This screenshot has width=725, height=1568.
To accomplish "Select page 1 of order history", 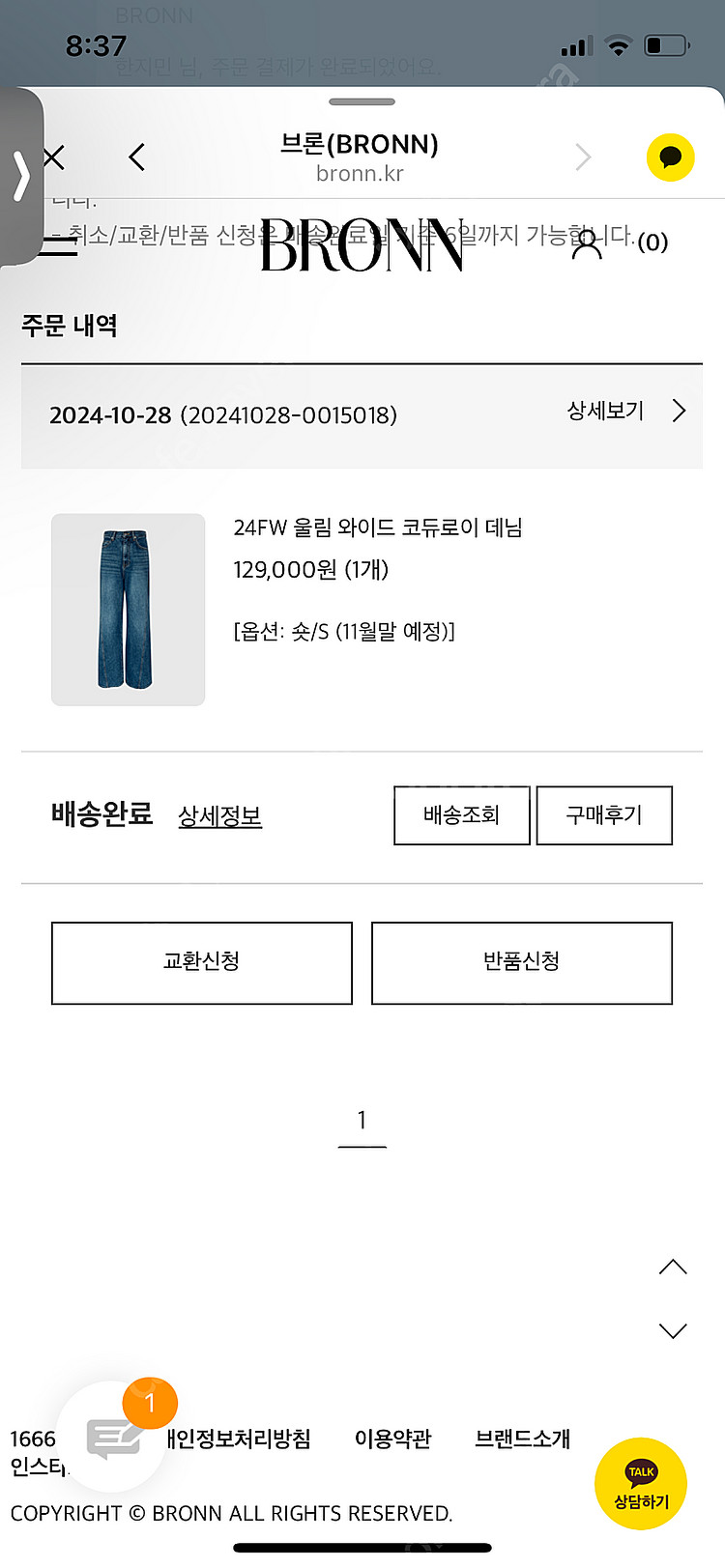I will click(362, 1121).
